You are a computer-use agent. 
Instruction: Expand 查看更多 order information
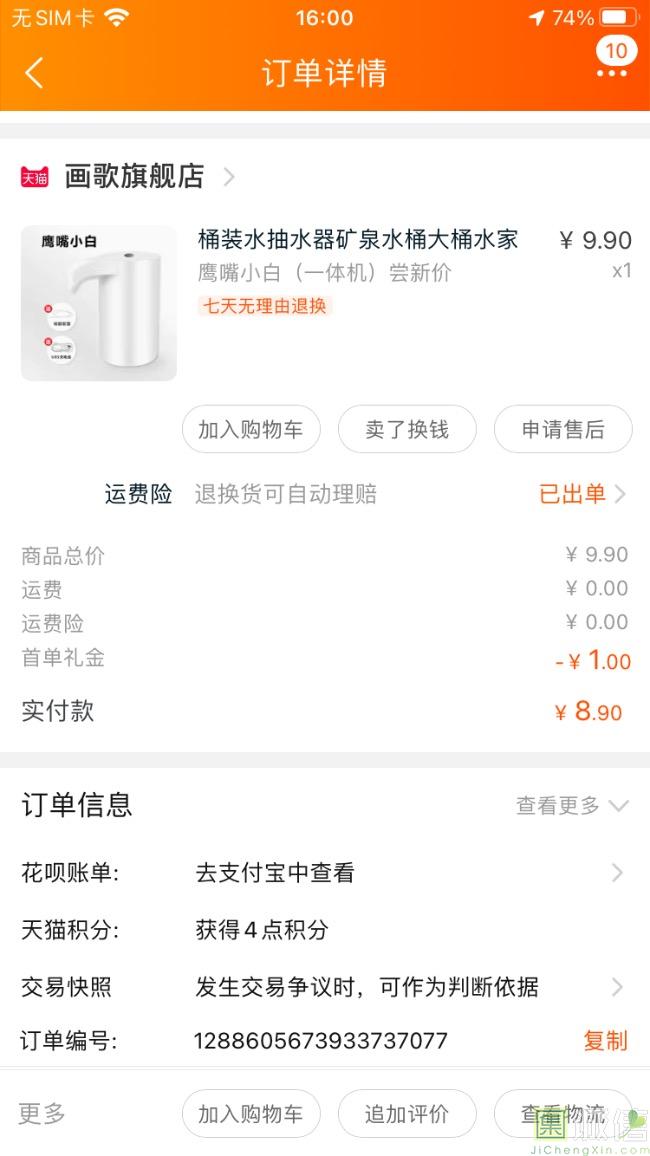(x=571, y=805)
